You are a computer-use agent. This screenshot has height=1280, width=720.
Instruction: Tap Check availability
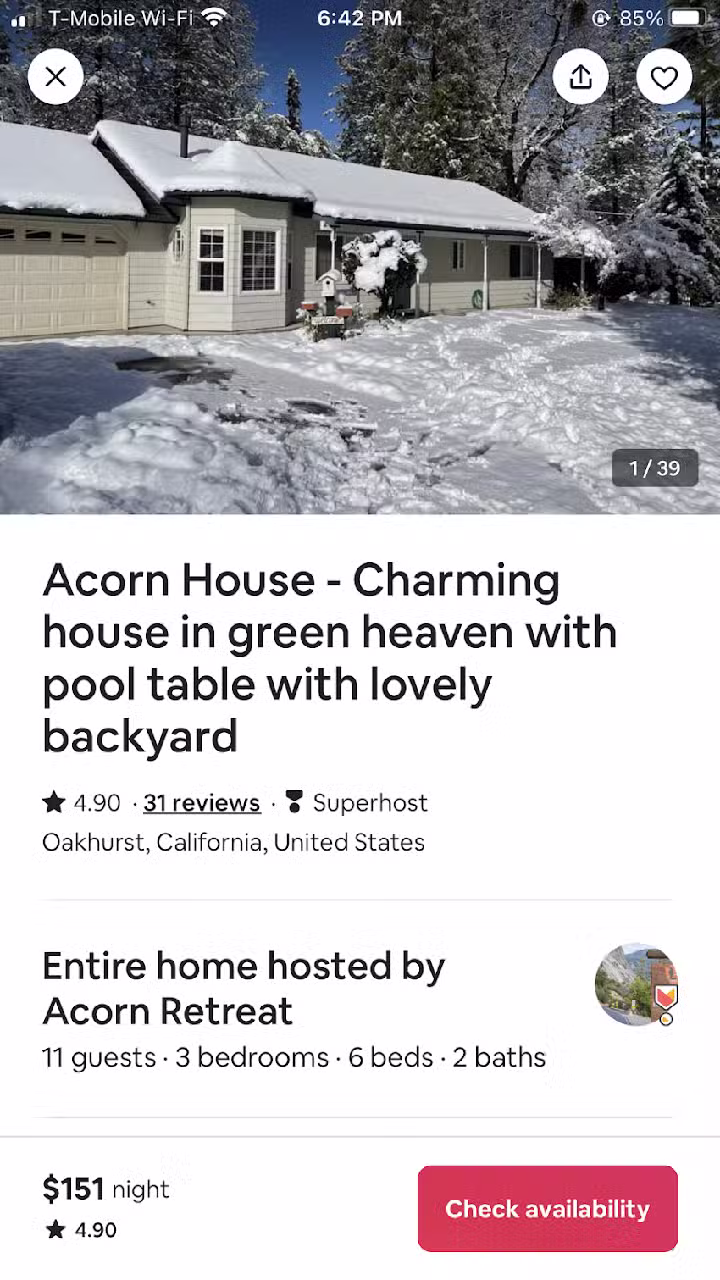pos(547,1208)
